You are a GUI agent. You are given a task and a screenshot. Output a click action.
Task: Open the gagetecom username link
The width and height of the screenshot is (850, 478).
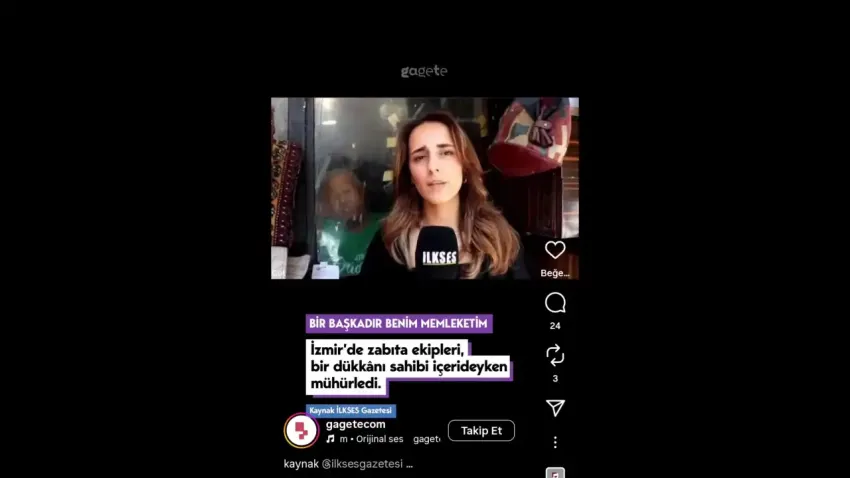coord(355,424)
